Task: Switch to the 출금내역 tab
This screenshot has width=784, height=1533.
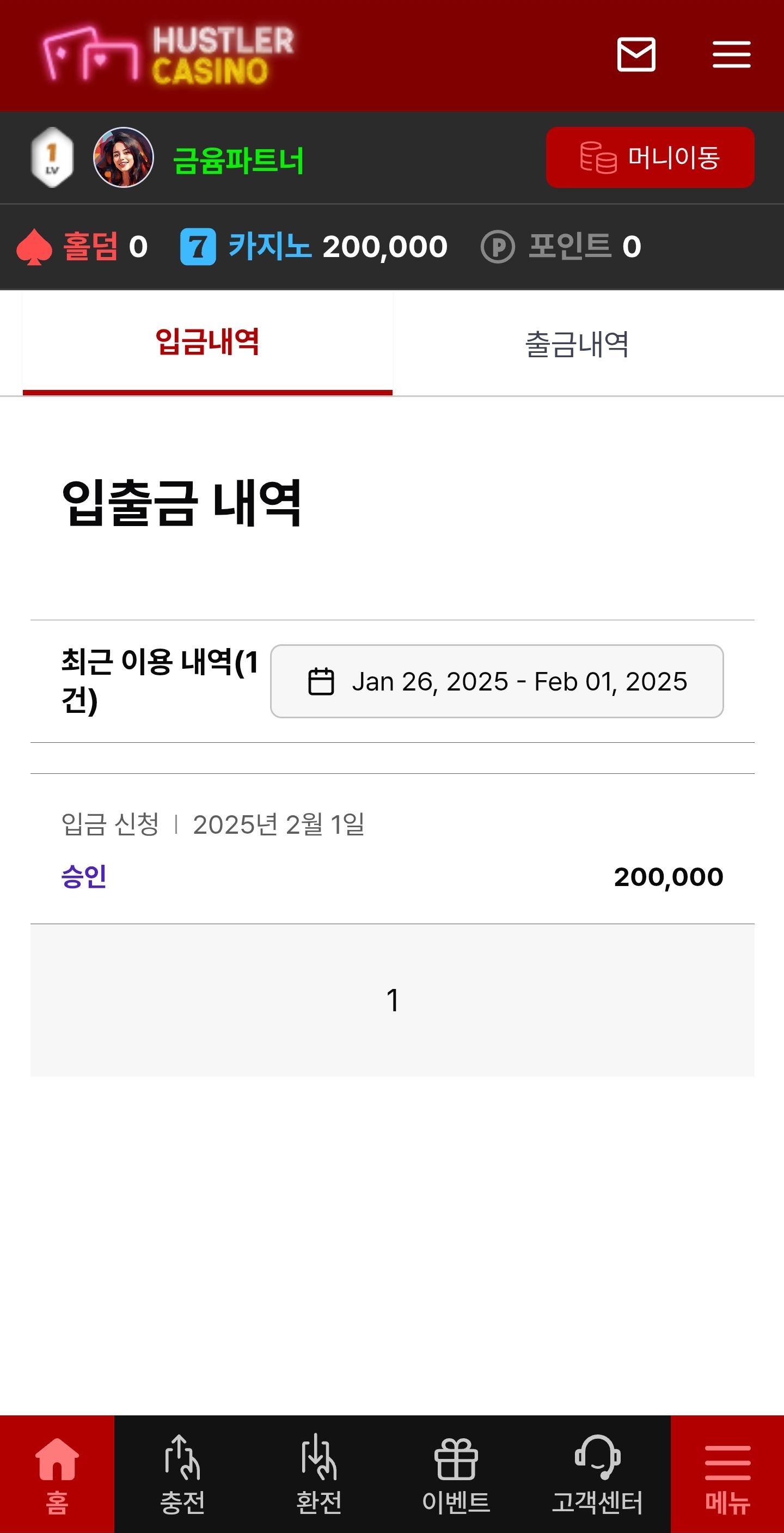Action: 576,344
